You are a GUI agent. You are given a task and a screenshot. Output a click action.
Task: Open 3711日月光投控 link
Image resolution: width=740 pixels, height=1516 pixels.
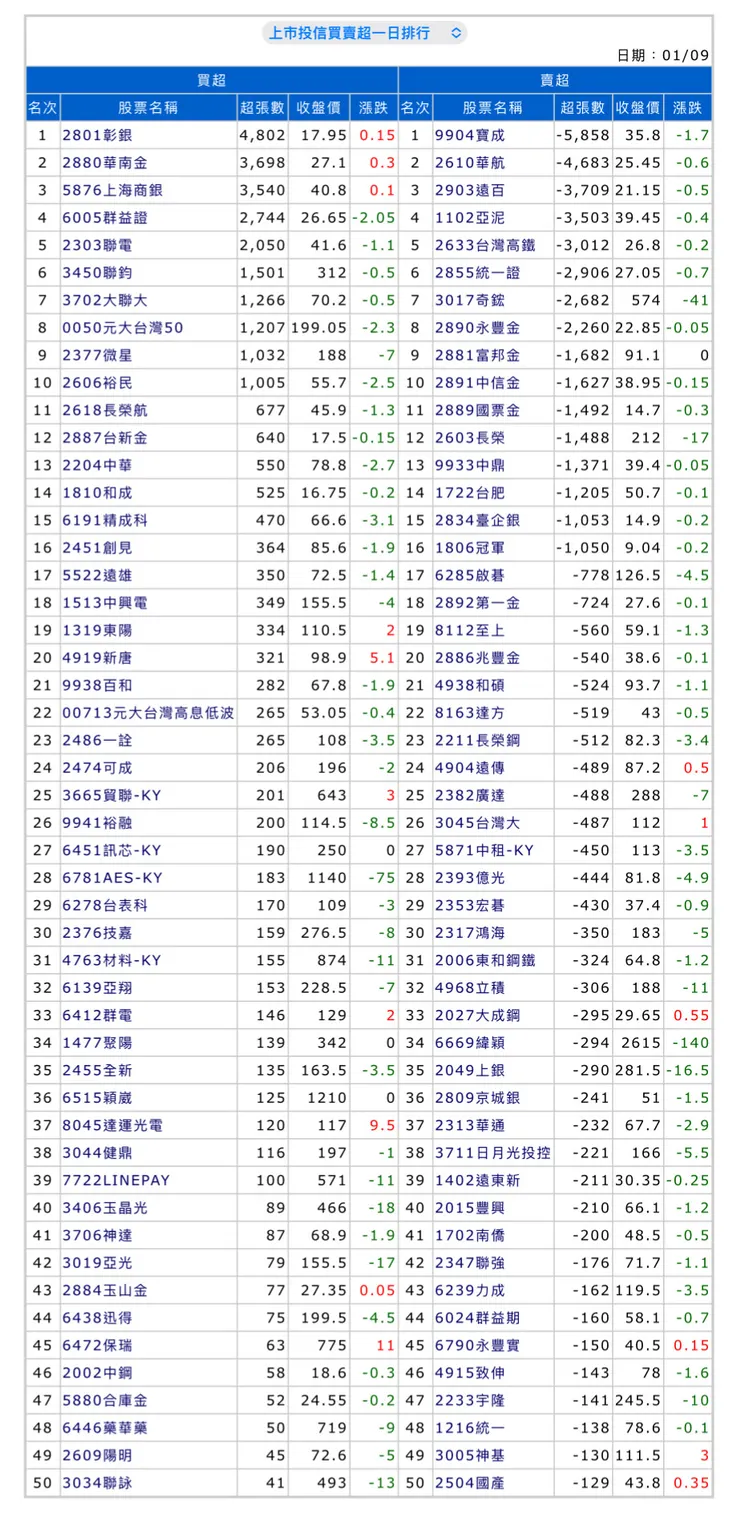pos(493,1153)
